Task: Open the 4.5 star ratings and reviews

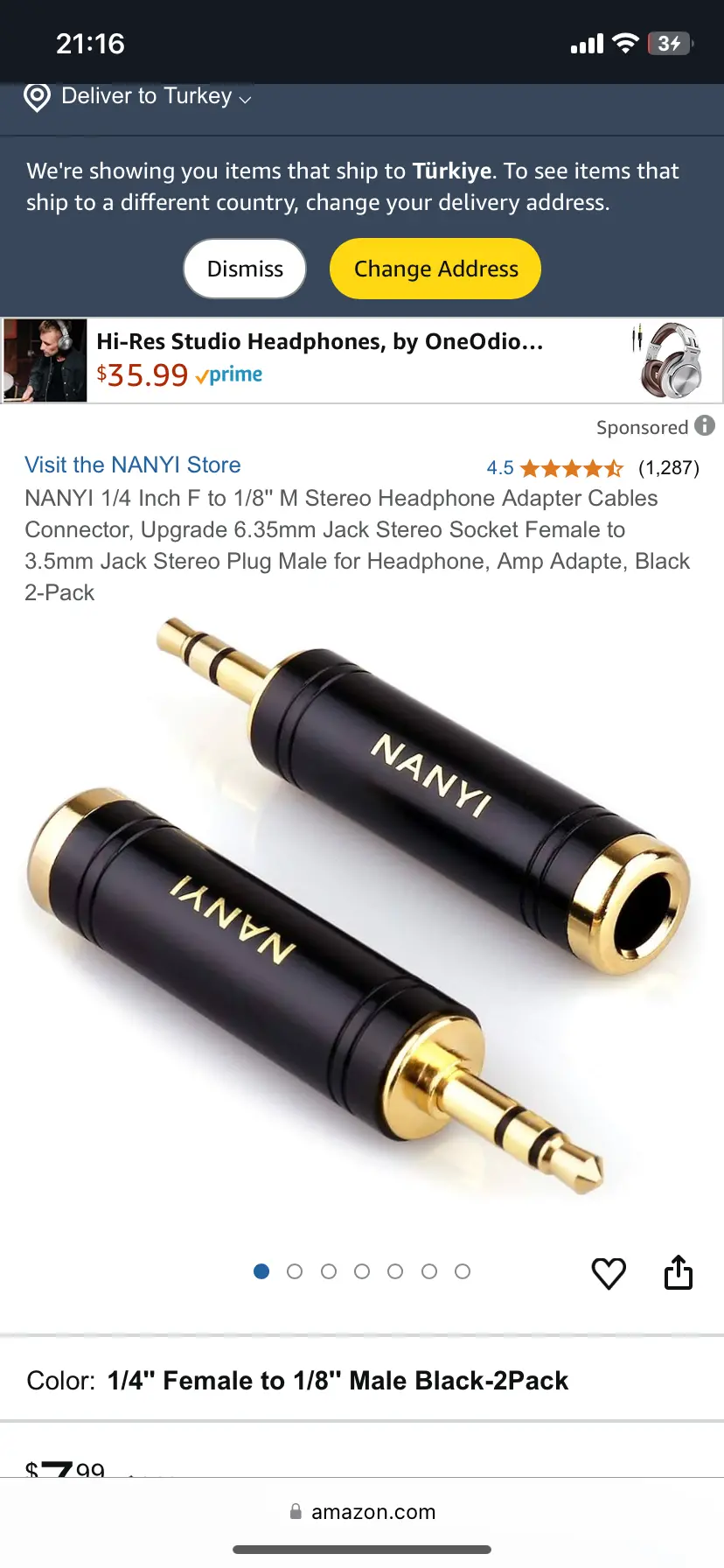Action: click(x=593, y=468)
